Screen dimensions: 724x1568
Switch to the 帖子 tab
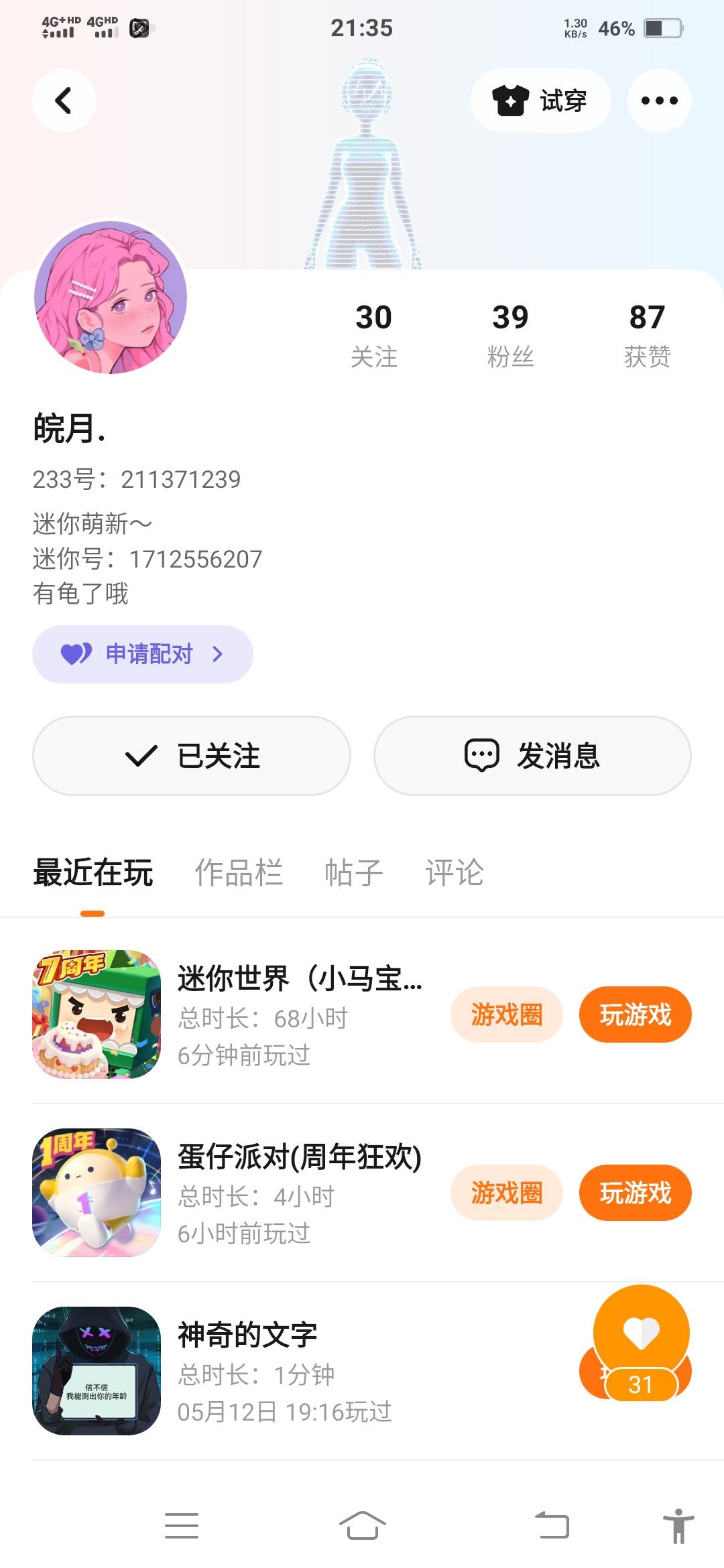(353, 873)
